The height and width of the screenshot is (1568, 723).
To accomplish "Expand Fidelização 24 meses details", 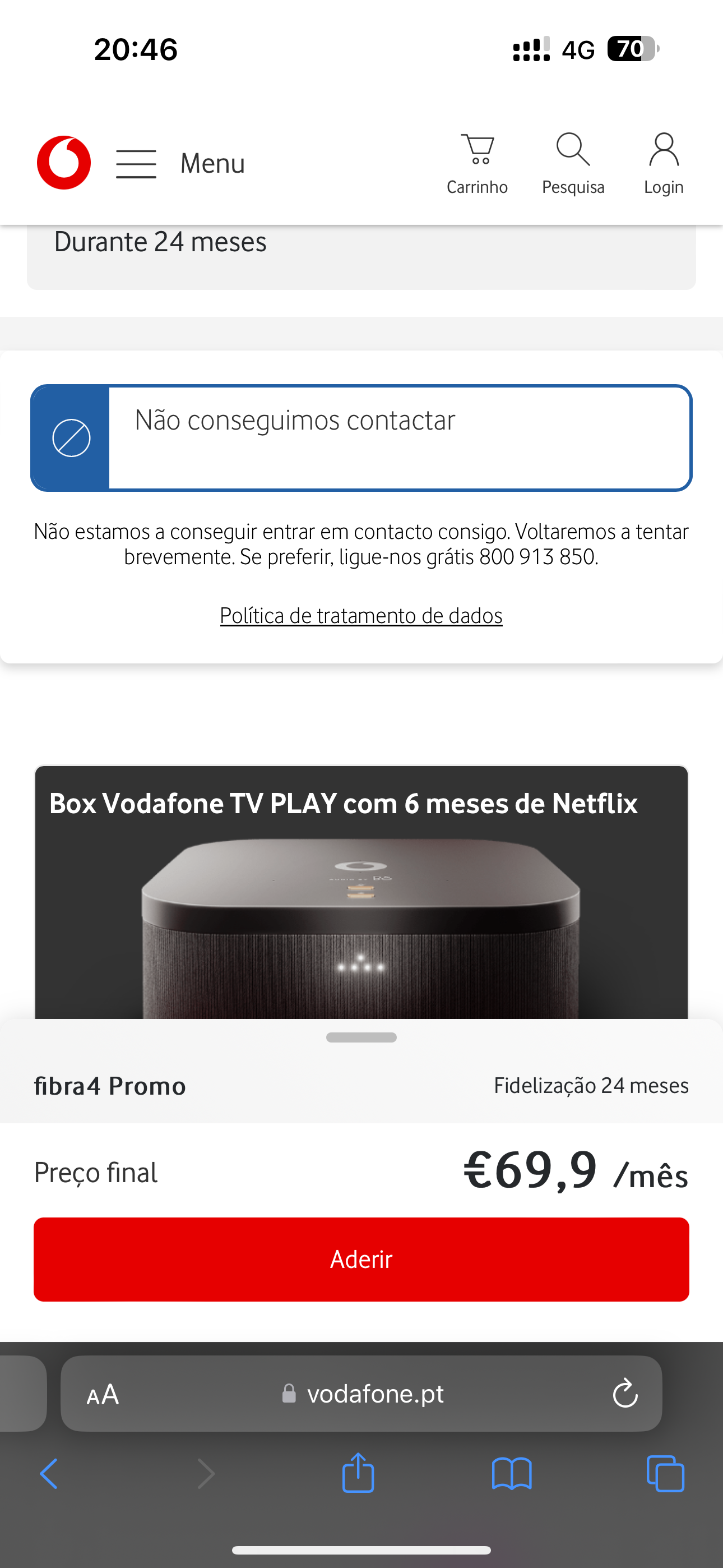I will [590, 1085].
